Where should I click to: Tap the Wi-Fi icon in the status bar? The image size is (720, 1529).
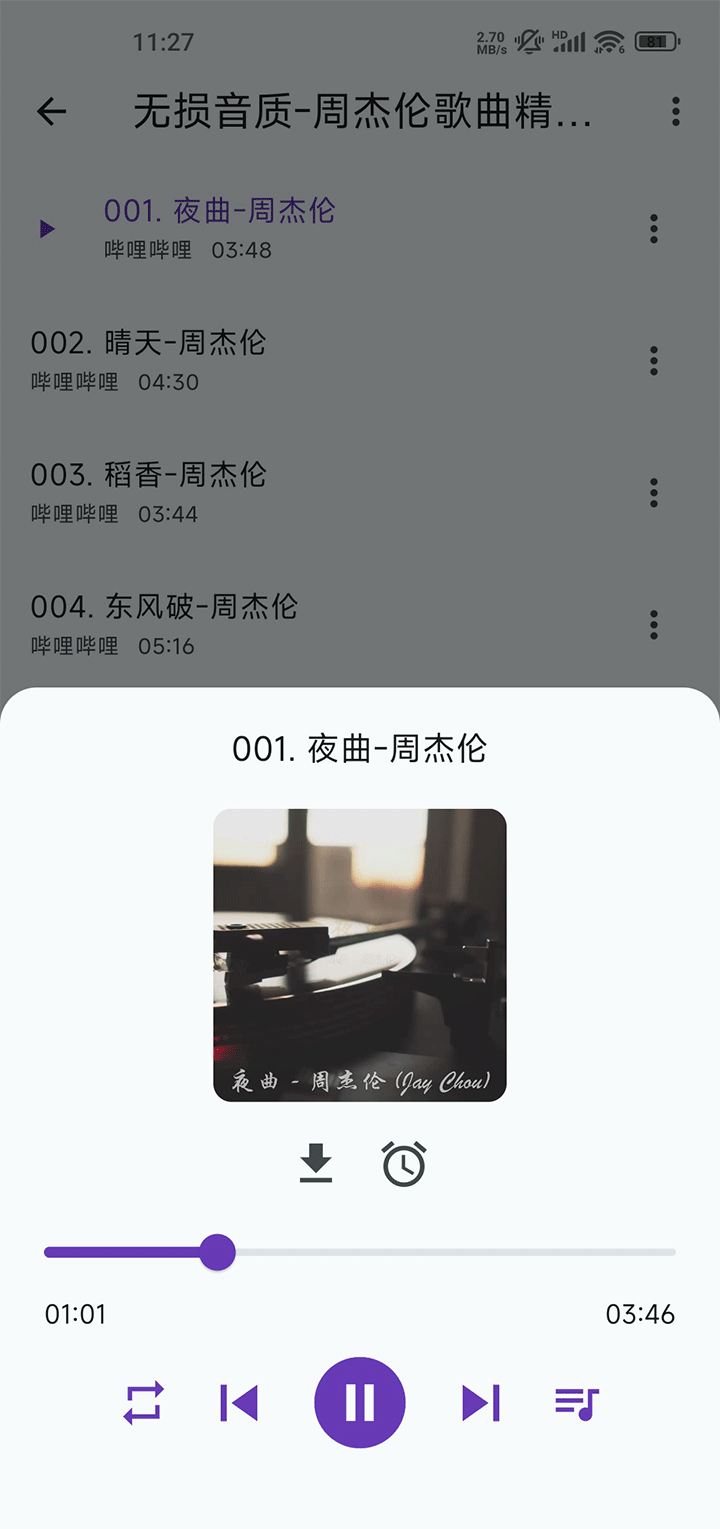click(x=607, y=42)
